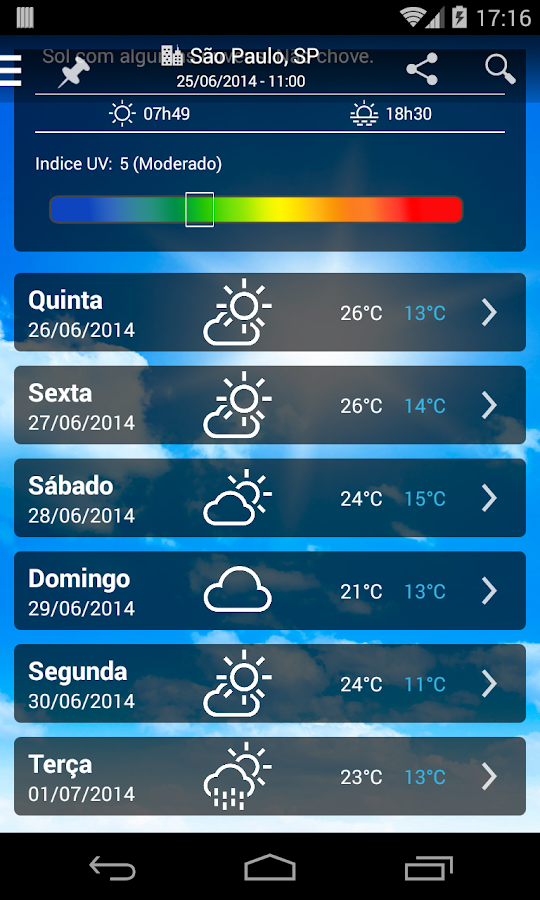Tap the system home button
Image resolution: width=540 pixels, height=900 pixels.
(270, 867)
